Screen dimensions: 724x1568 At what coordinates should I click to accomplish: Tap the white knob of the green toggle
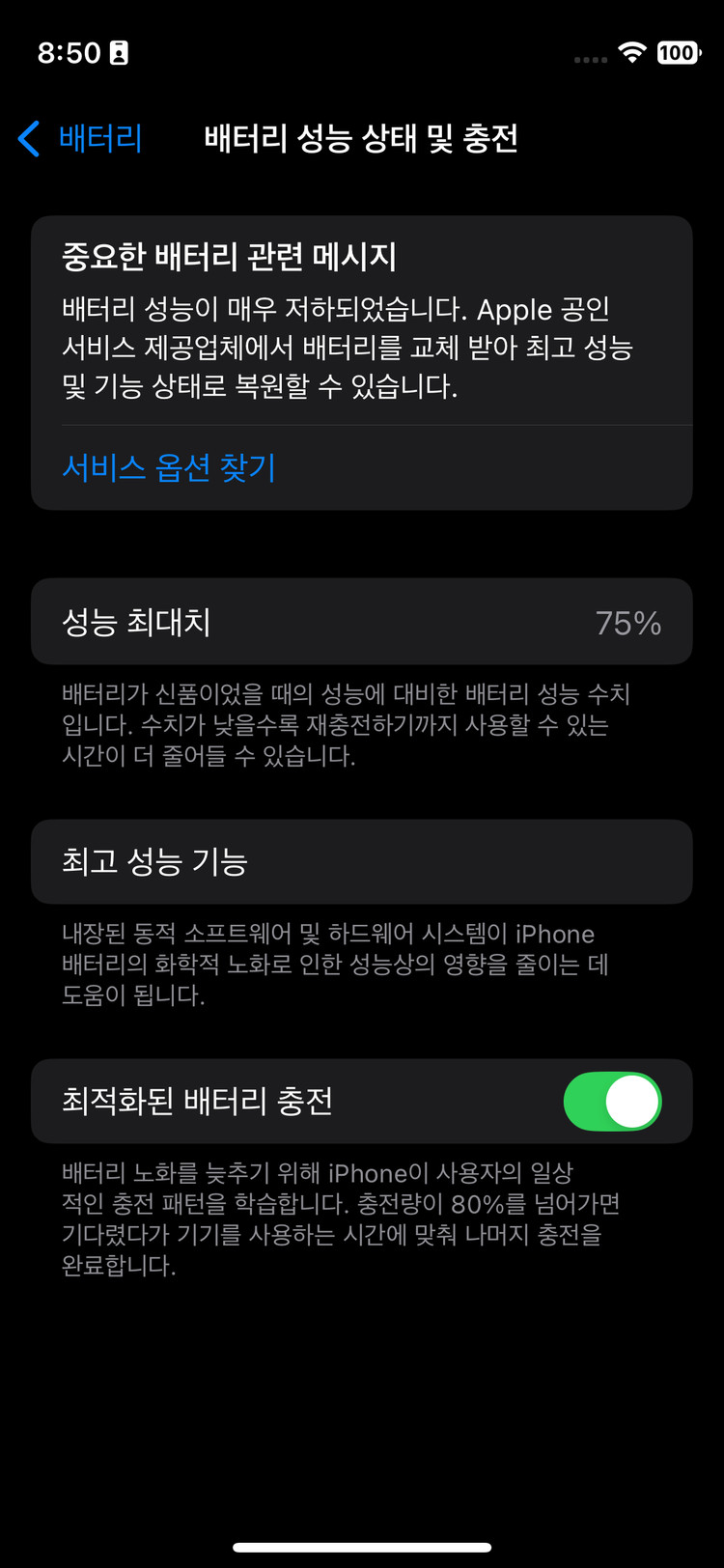(x=633, y=1101)
